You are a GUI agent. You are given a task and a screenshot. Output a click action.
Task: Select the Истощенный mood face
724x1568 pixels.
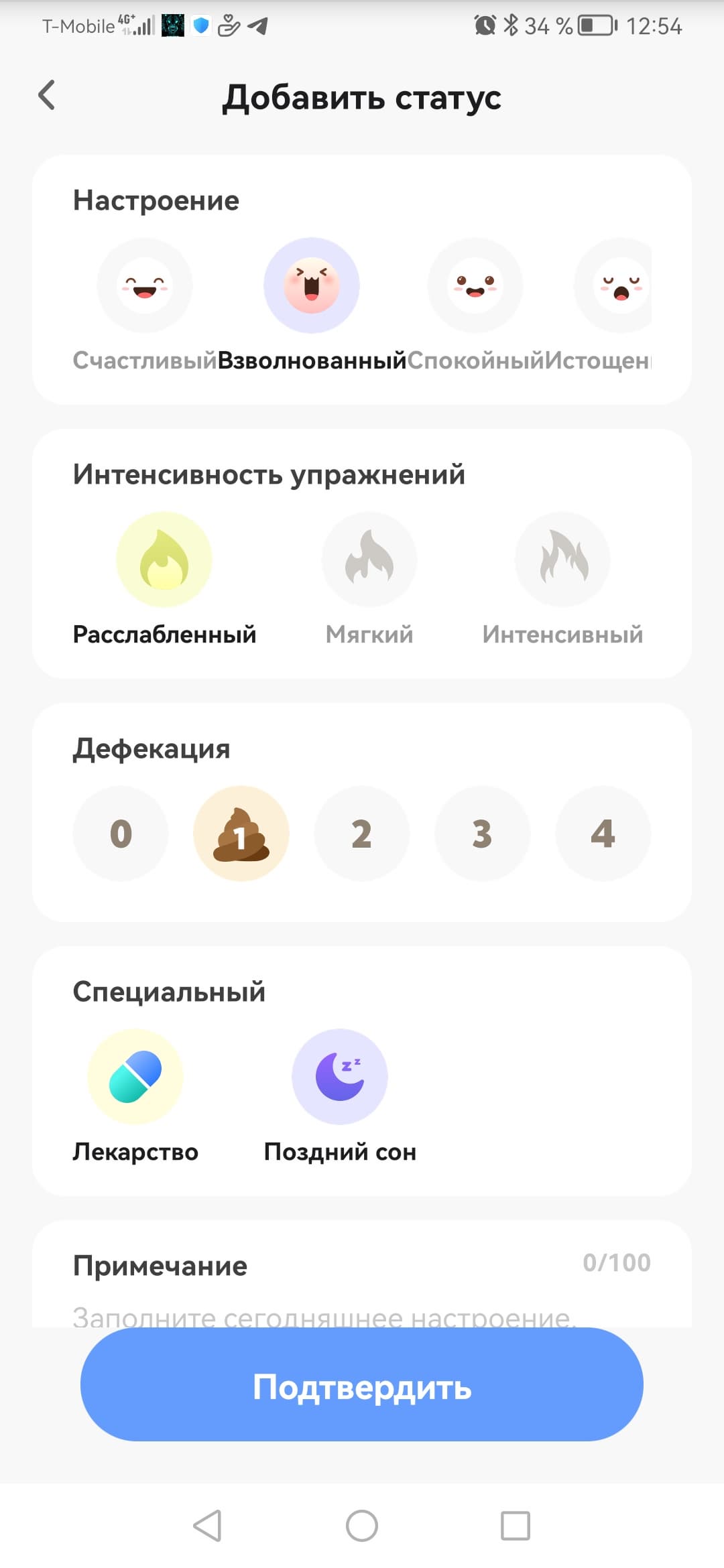pyautogui.click(x=615, y=285)
